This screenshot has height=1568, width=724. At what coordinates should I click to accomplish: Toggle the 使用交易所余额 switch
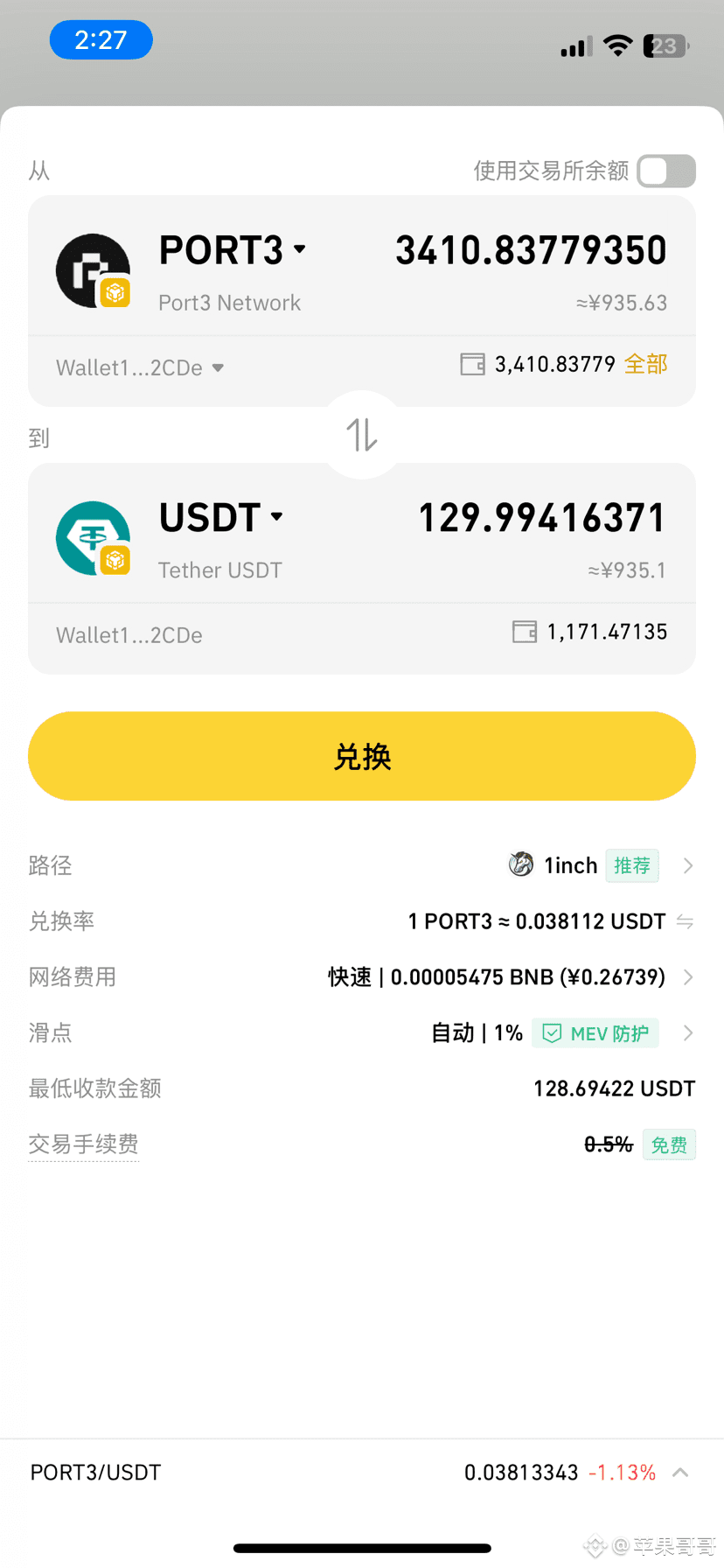coord(666,171)
